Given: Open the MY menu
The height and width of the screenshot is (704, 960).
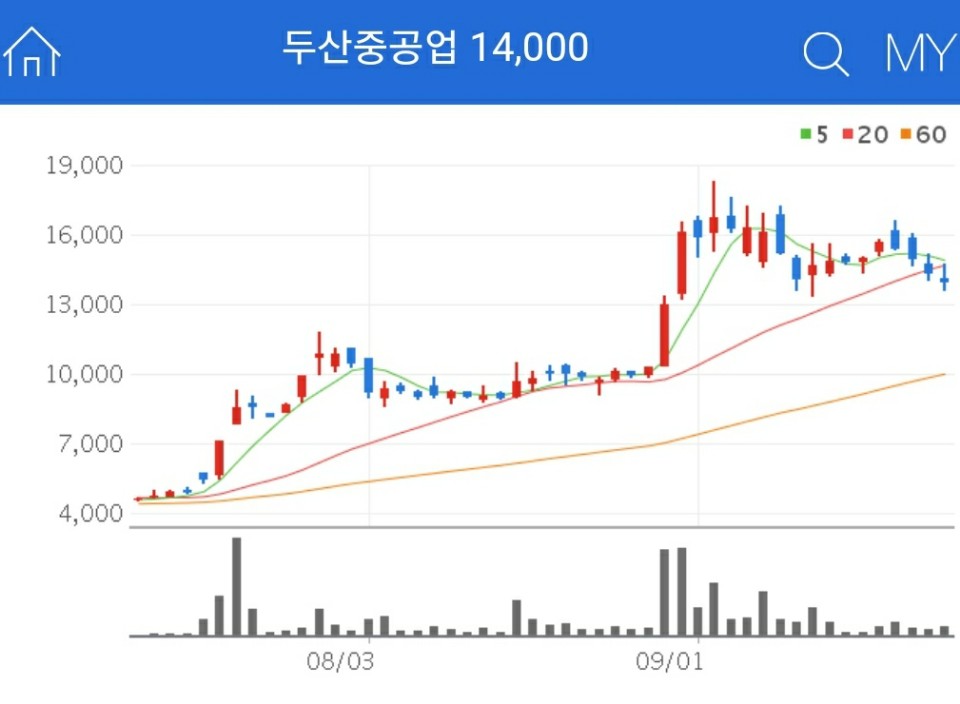Looking at the screenshot, I should 919,53.
